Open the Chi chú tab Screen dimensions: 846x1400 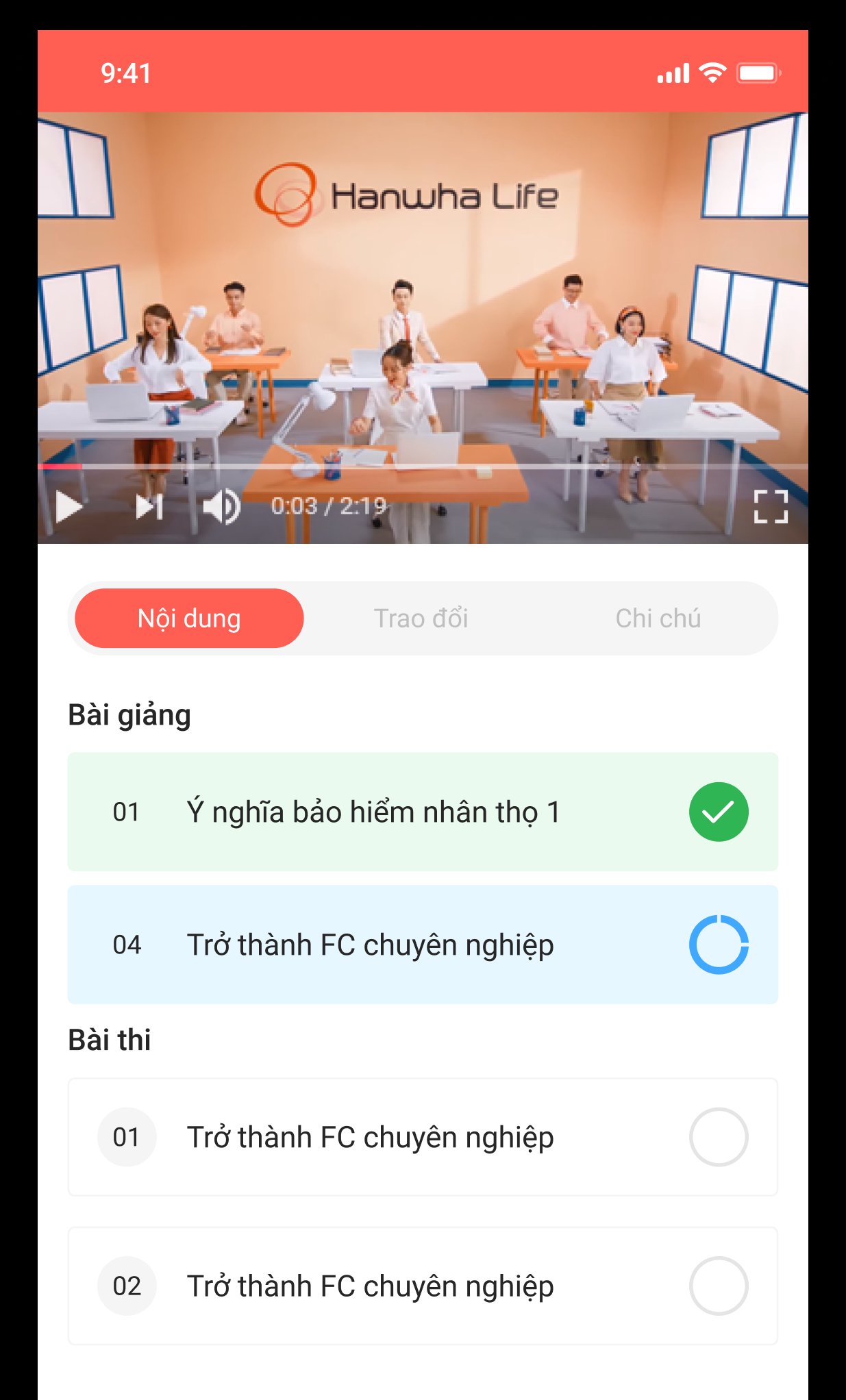coord(659,617)
